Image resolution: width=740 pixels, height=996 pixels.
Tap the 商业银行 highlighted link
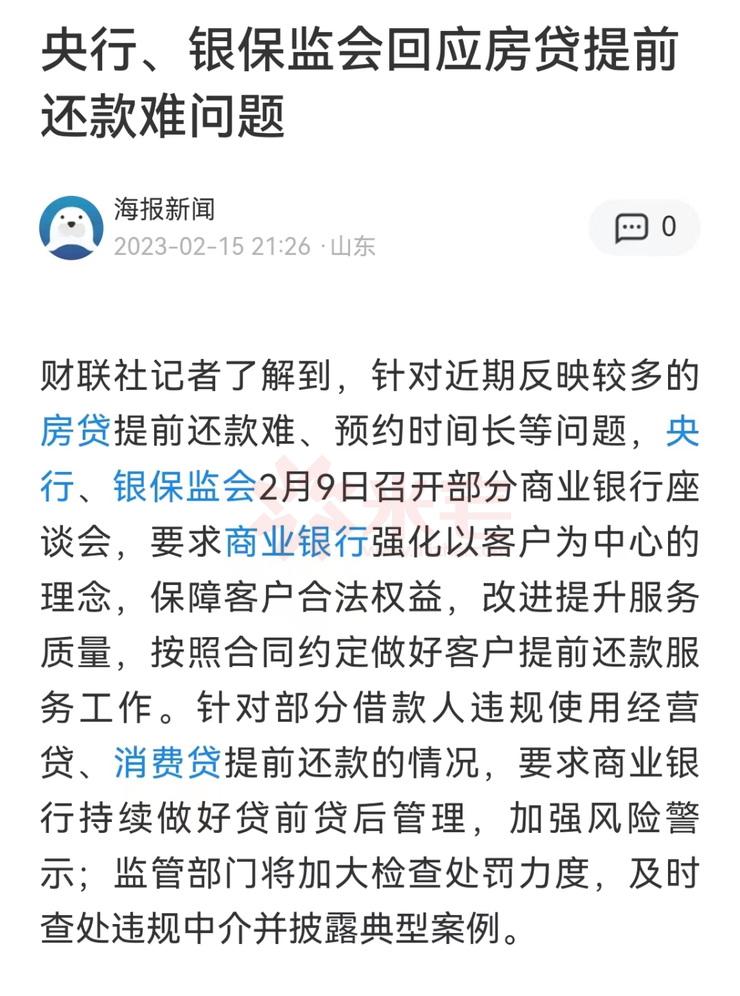pos(296,542)
